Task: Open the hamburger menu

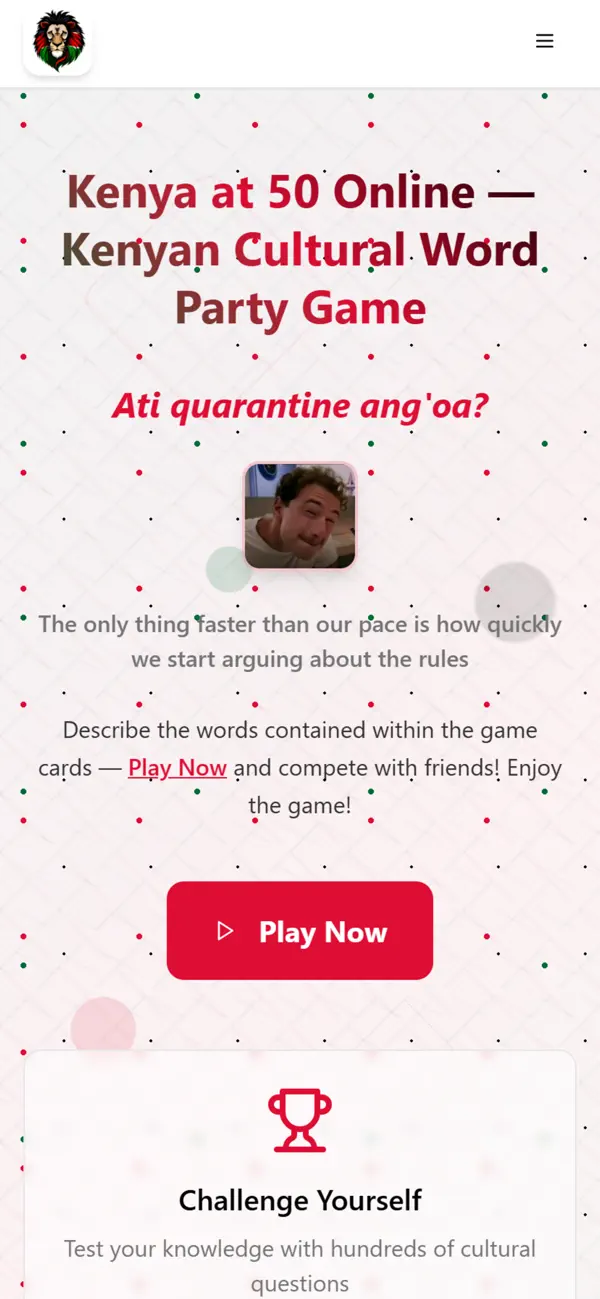Action: coord(544,41)
